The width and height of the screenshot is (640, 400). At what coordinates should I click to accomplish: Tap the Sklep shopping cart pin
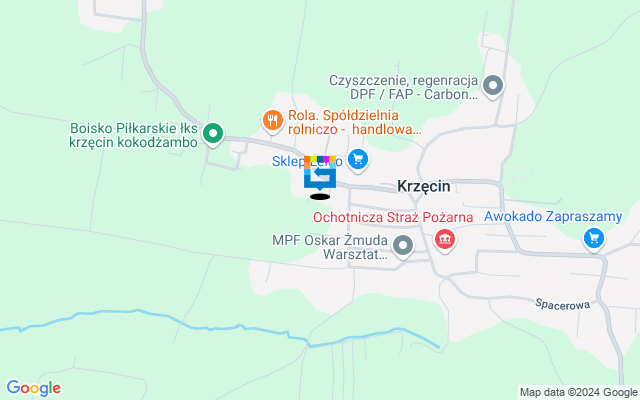[359, 160]
